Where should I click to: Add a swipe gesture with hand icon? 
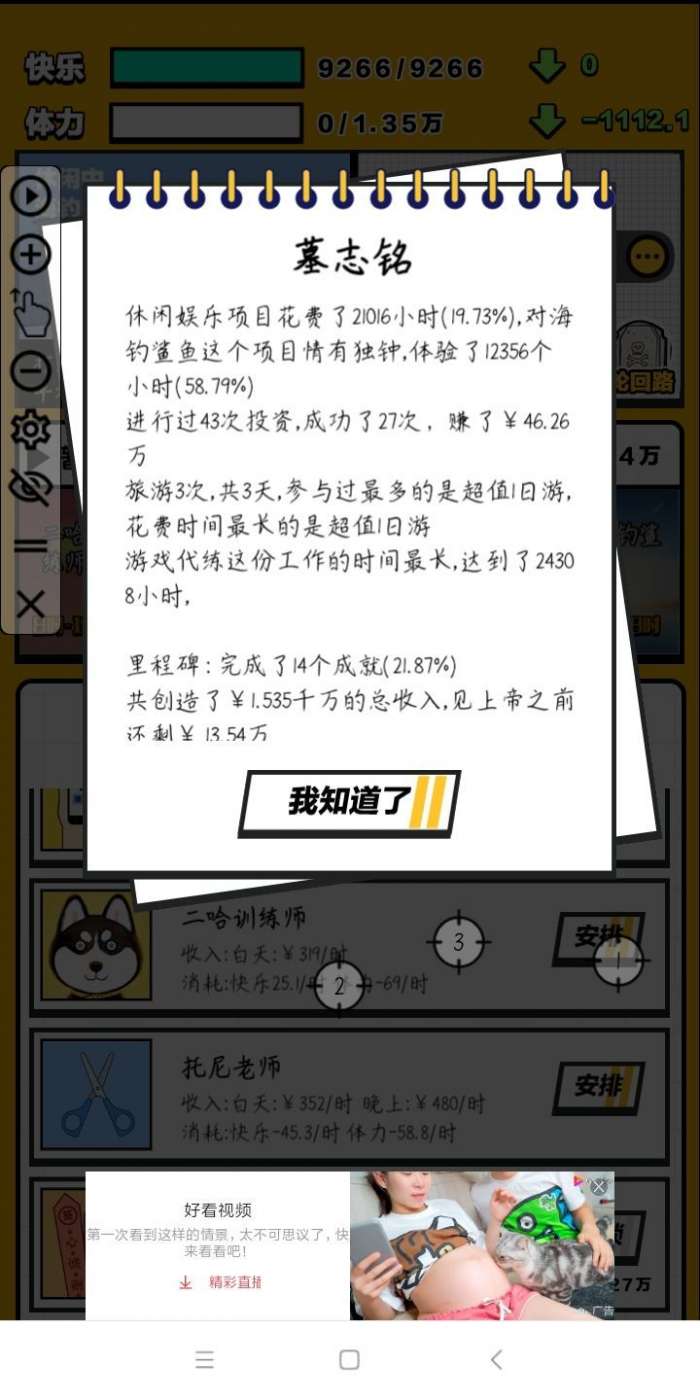(31, 313)
